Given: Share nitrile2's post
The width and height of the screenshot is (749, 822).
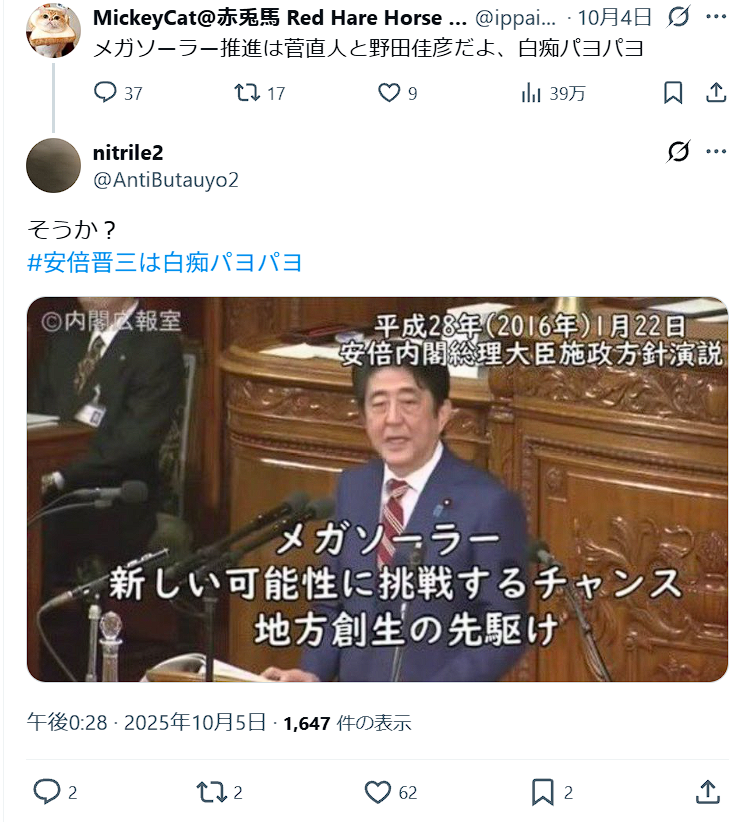Looking at the screenshot, I should coord(707,792).
